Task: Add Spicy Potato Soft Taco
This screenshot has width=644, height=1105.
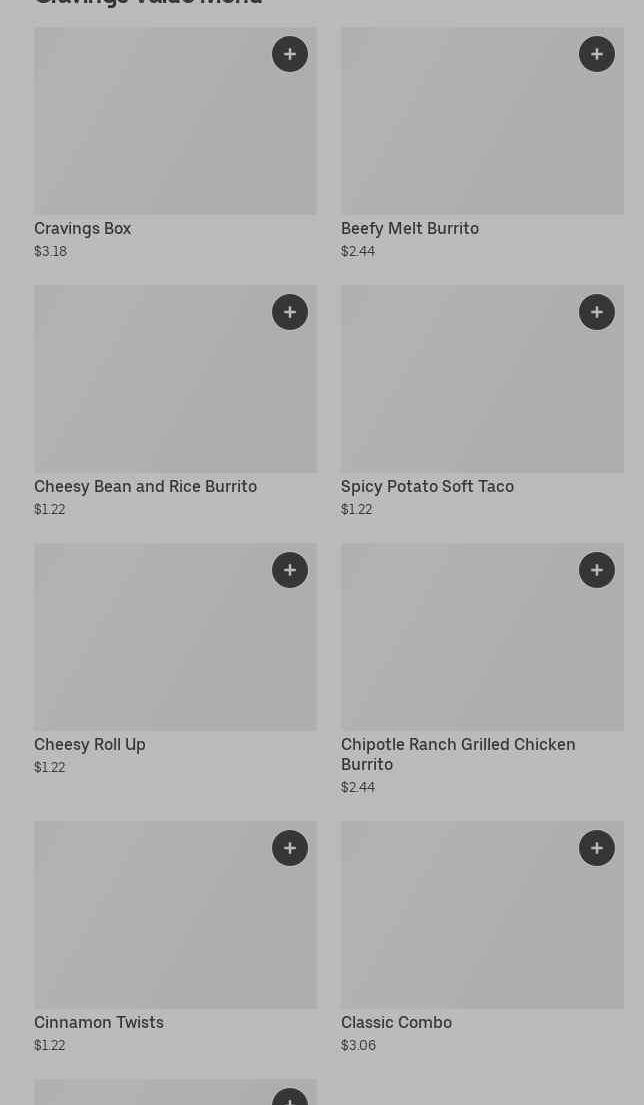Action: (x=597, y=312)
